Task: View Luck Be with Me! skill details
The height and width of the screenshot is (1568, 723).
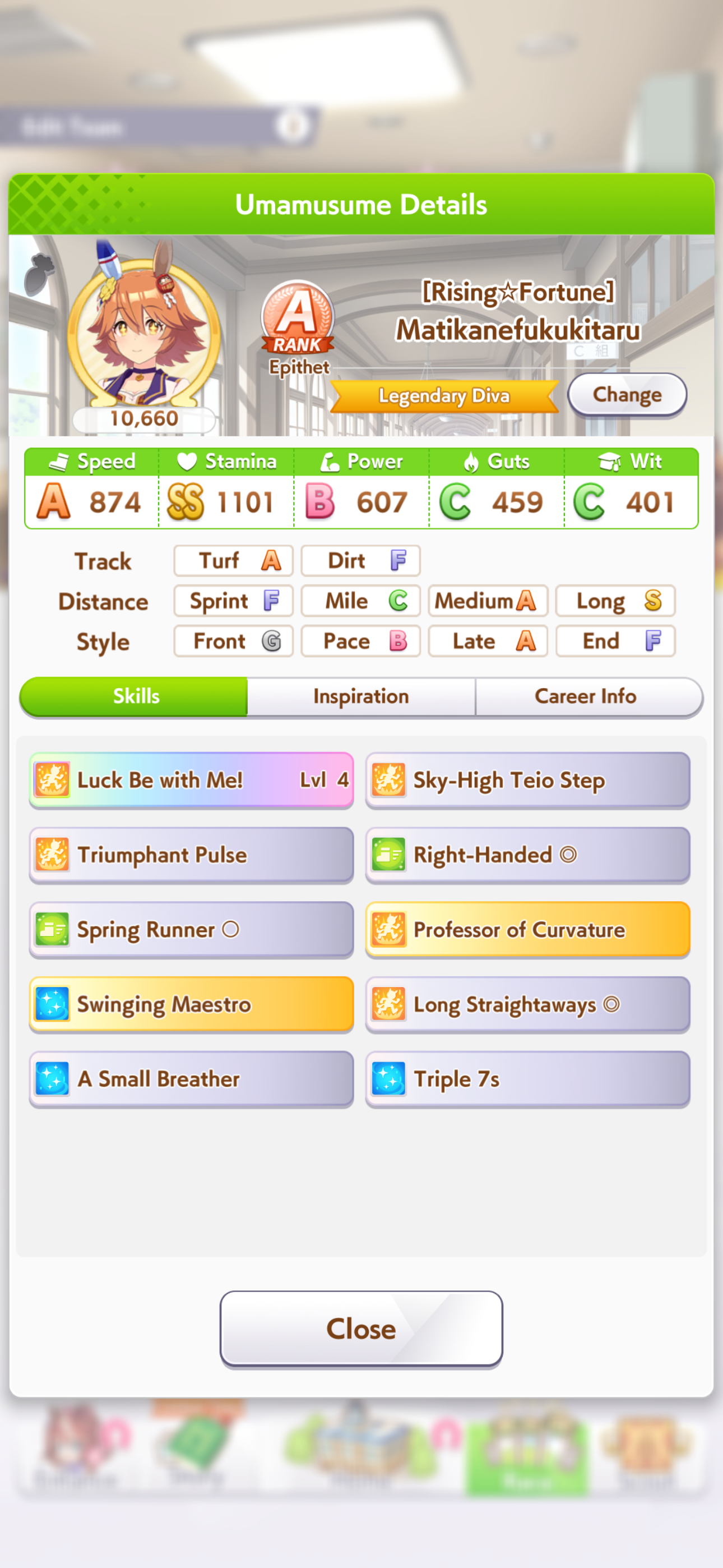Action: coord(191,780)
